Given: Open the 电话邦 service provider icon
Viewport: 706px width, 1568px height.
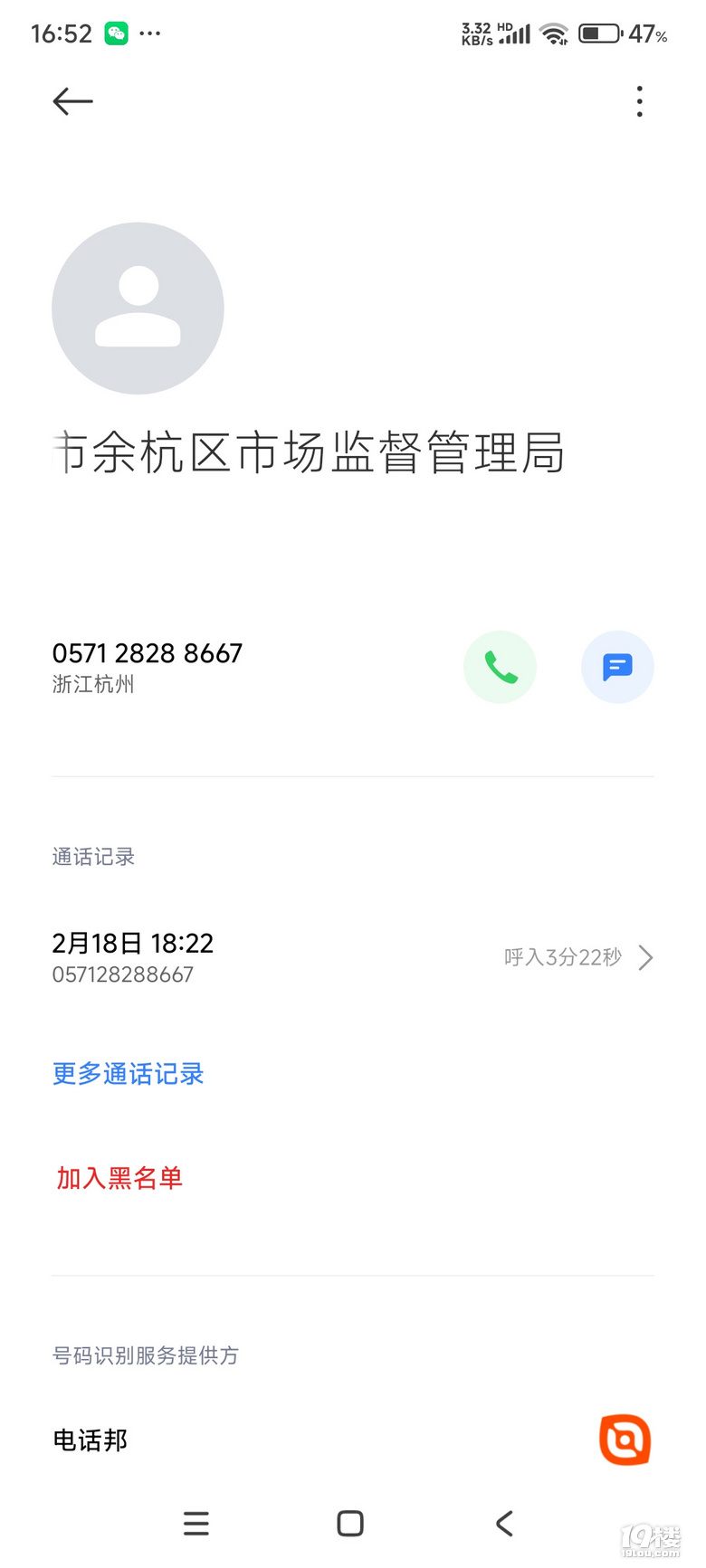Looking at the screenshot, I should (x=625, y=1440).
